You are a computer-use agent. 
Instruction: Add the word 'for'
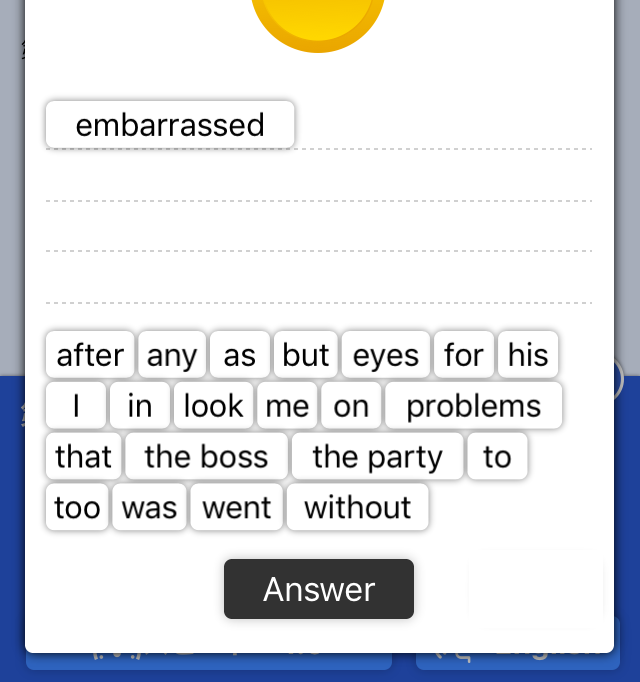click(464, 355)
